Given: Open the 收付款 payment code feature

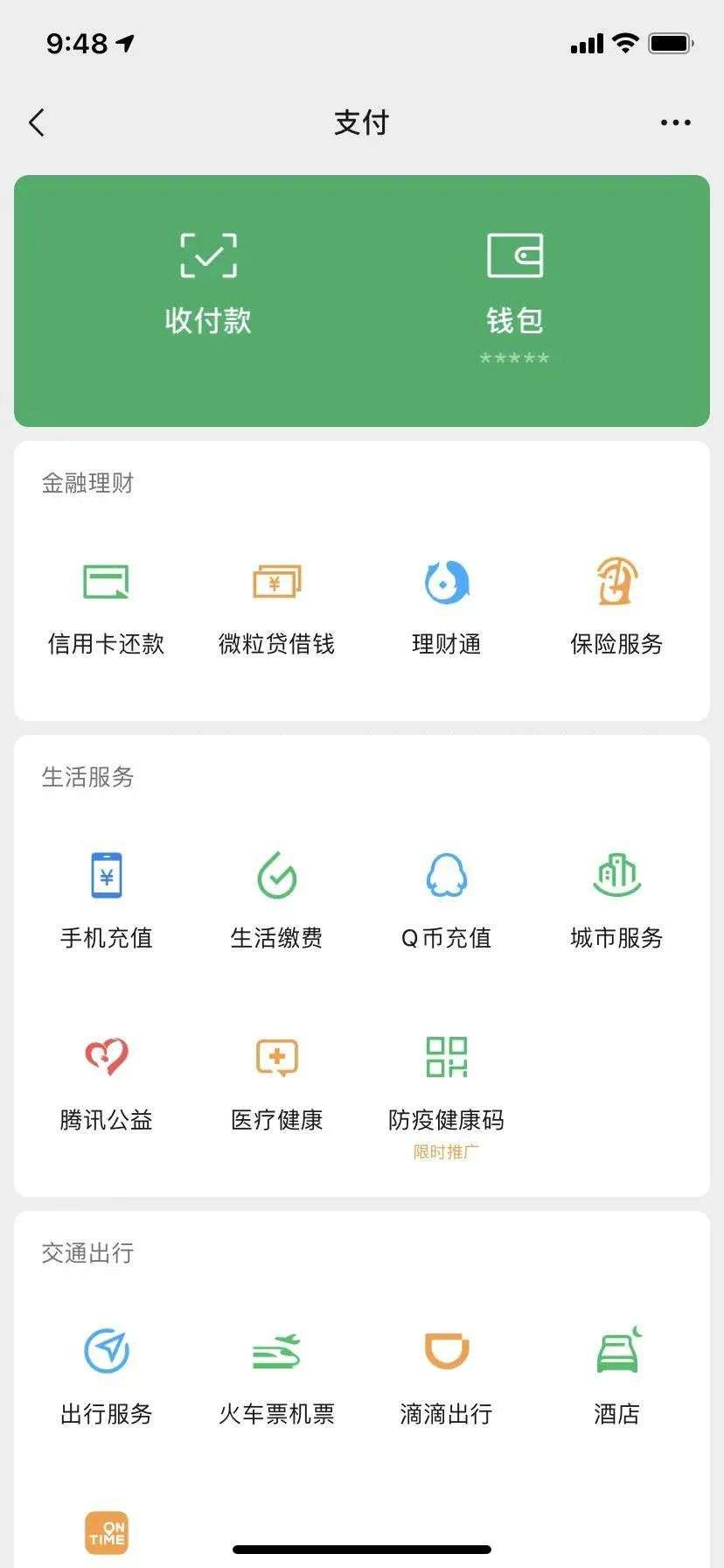Looking at the screenshot, I should pos(206,280).
